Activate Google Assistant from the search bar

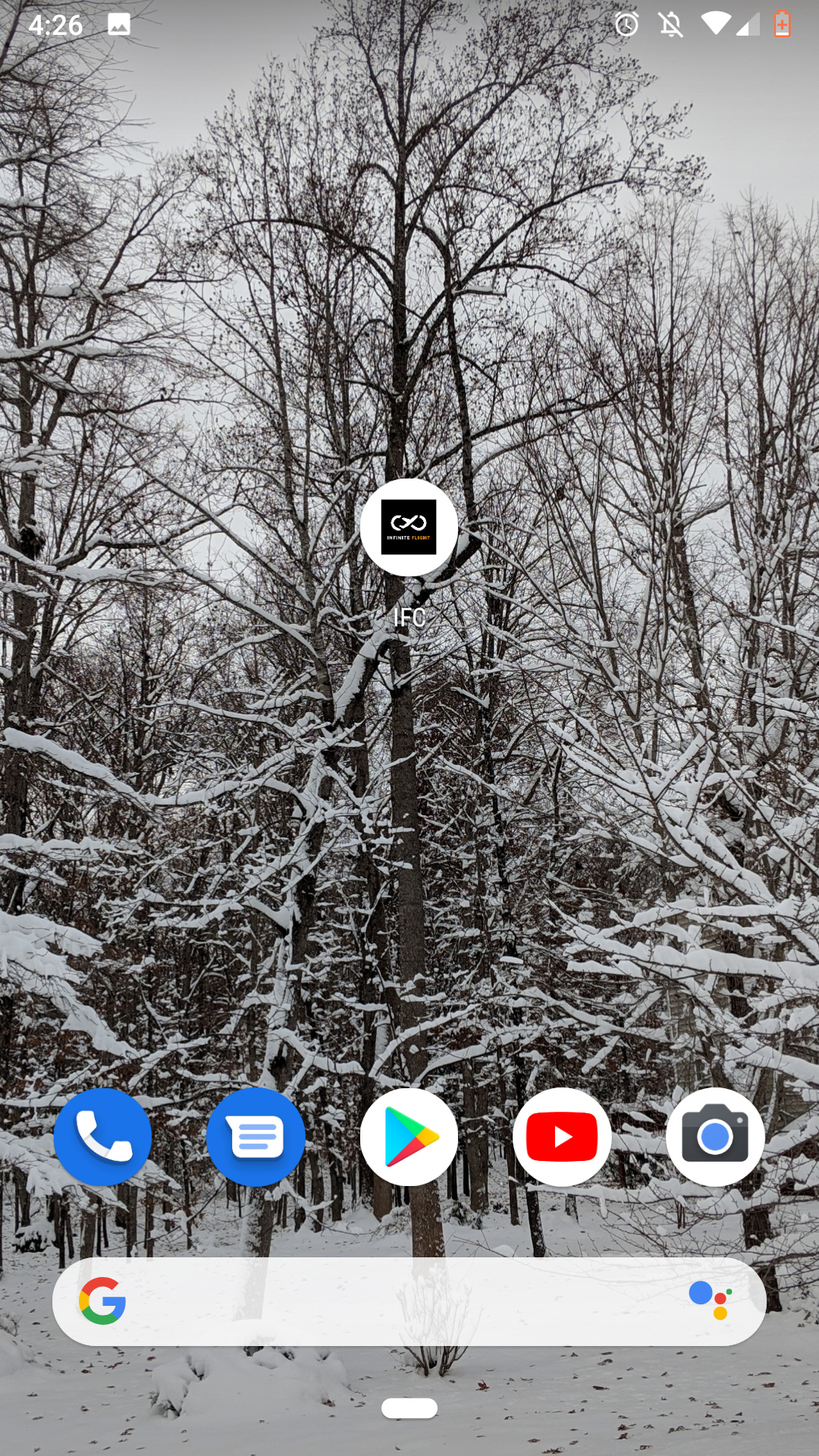pyautogui.click(x=711, y=1300)
